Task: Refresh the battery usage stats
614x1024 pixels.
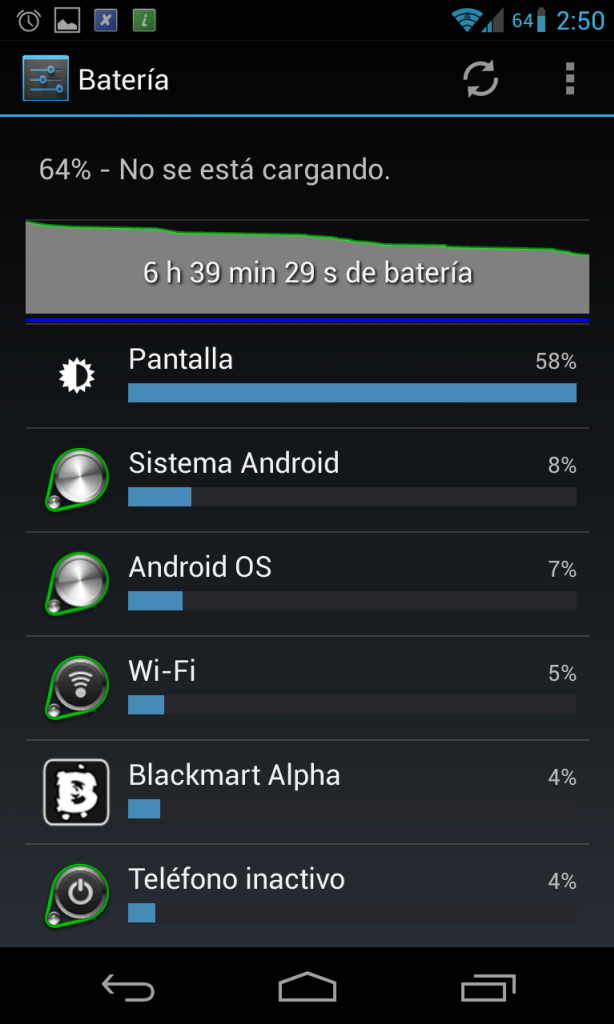Action: coord(481,79)
